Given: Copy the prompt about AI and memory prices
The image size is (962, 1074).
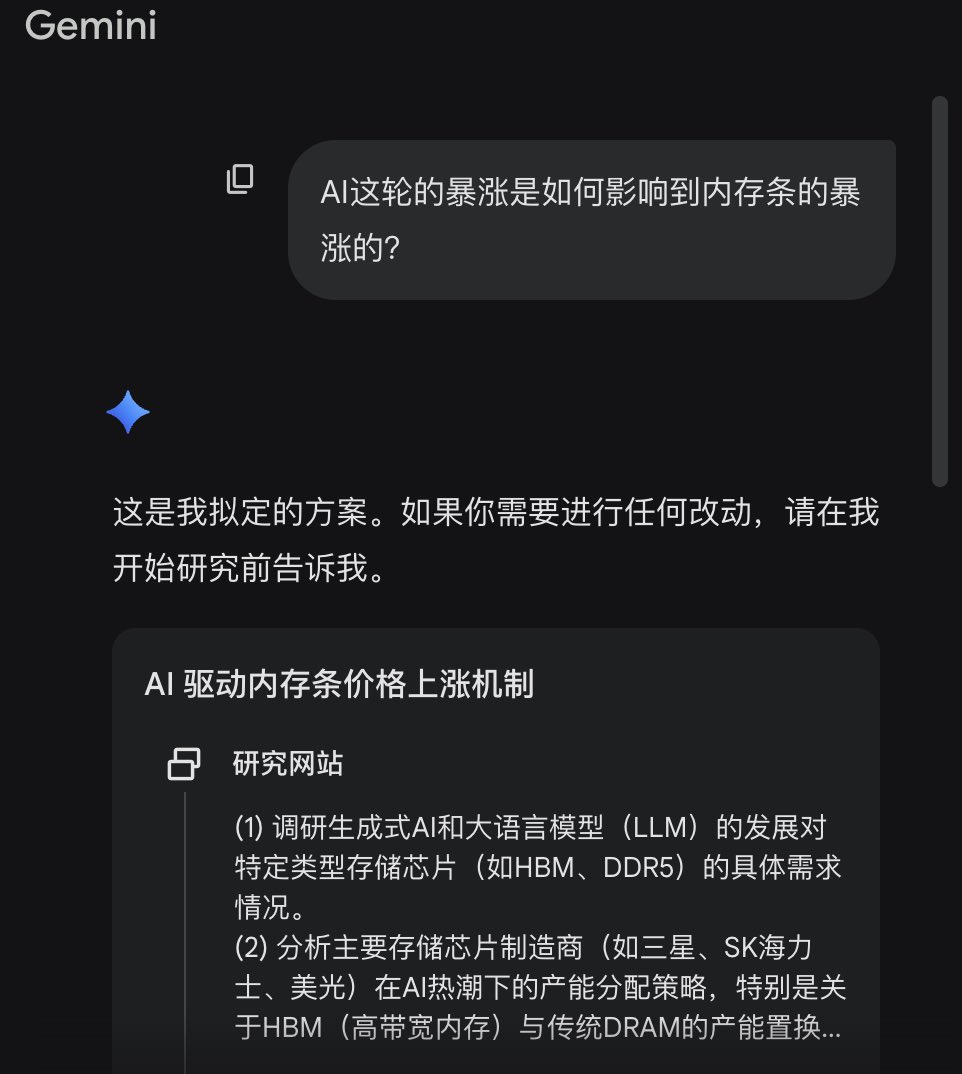Looking at the screenshot, I should click(240, 179).
